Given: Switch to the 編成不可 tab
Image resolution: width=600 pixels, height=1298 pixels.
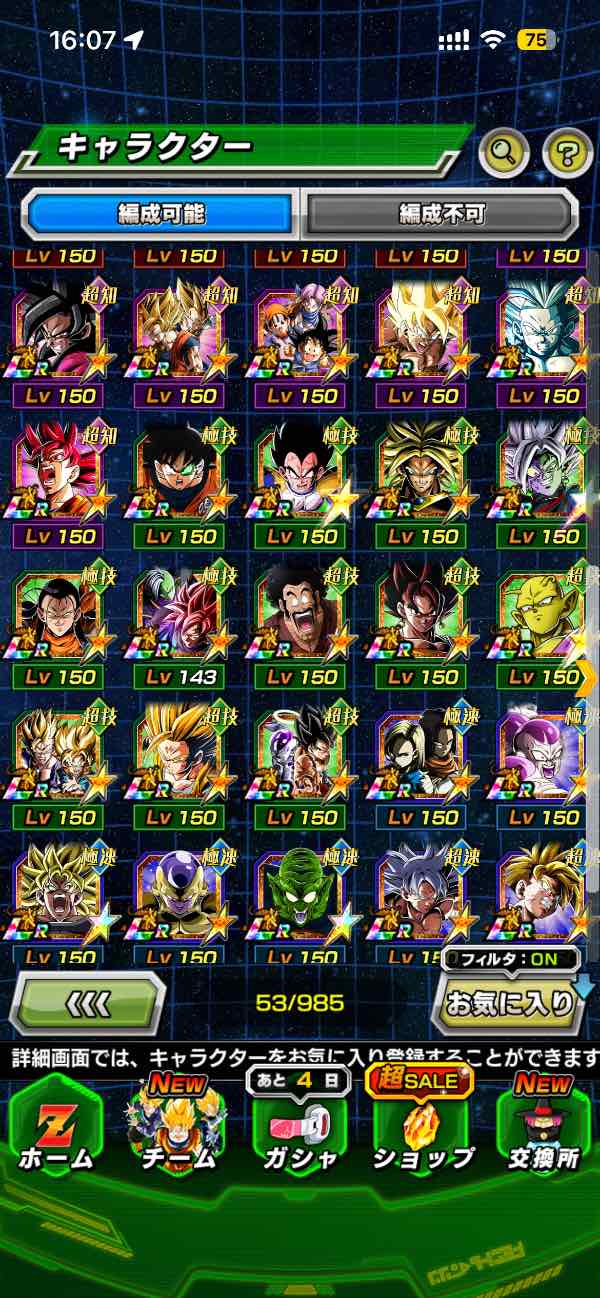Looking at the screenshot, I should 441,213.
